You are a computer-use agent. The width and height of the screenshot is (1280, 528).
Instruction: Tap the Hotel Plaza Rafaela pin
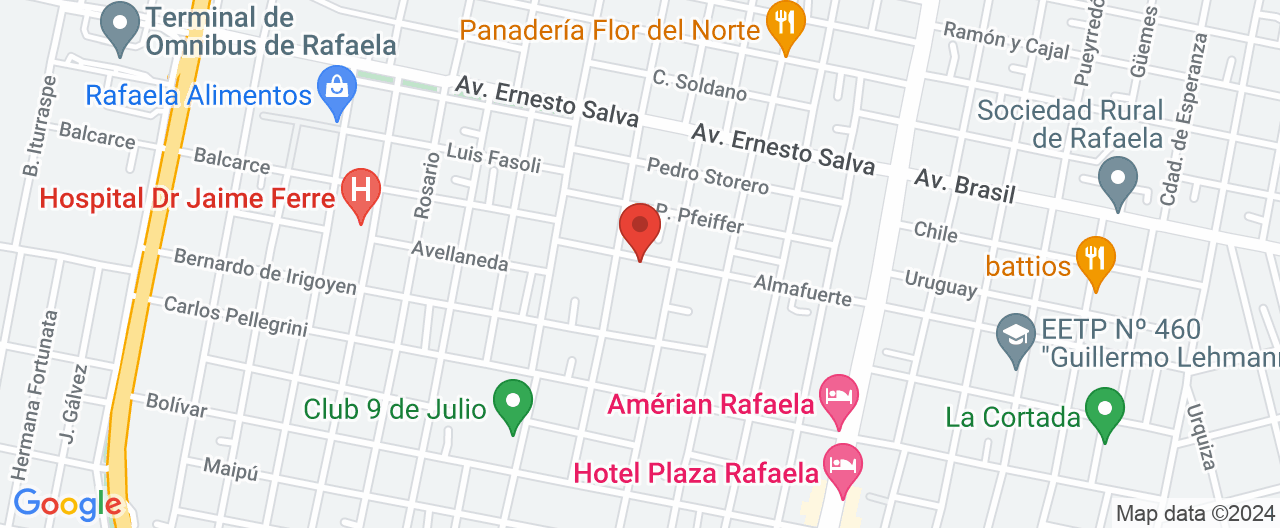845,467
